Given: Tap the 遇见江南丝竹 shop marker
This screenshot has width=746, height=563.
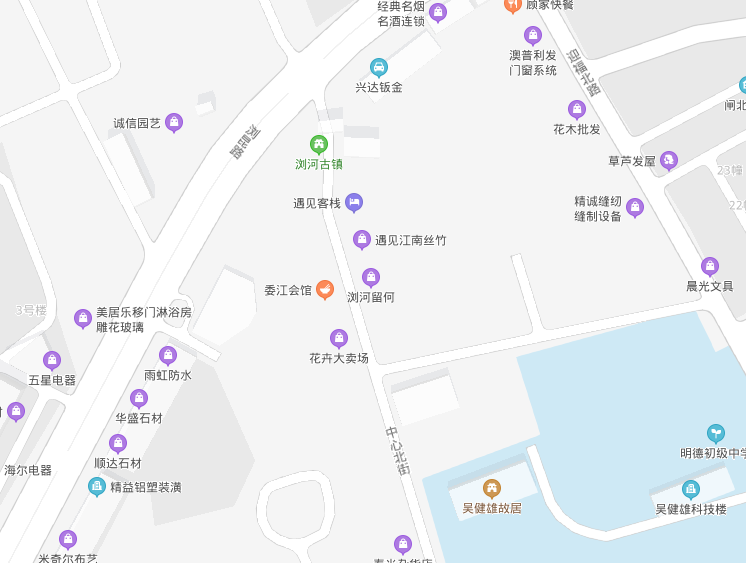Looking at the screenshot, I should 362,240.
